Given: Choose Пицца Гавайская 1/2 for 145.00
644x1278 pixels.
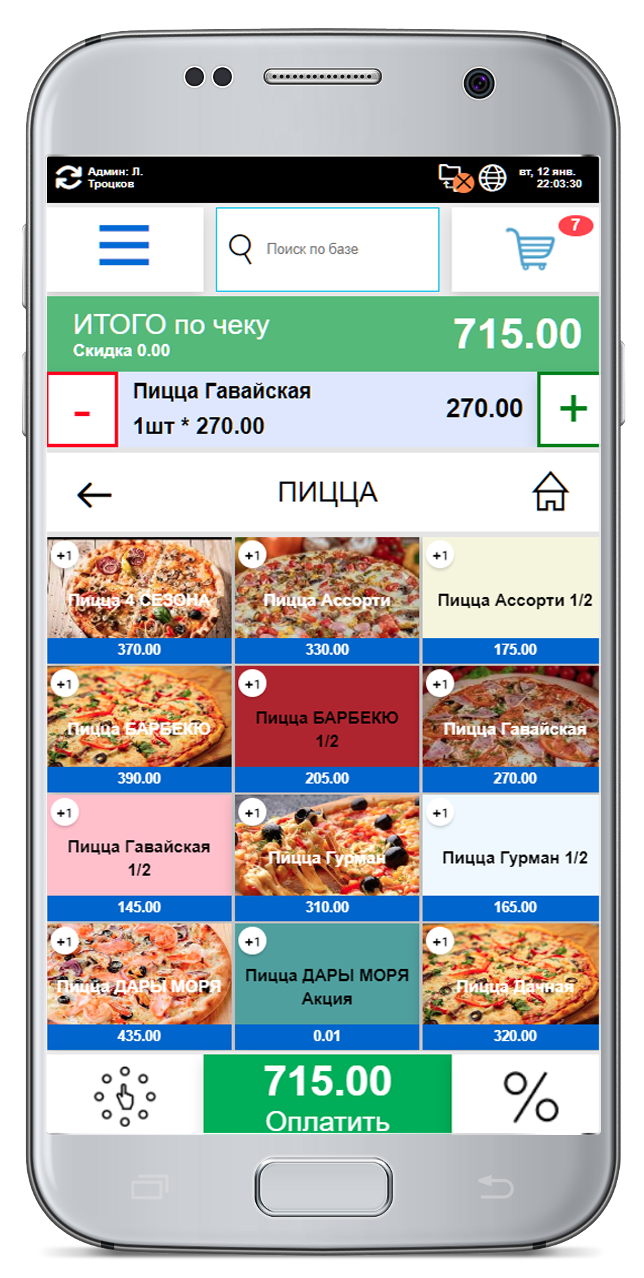Looking at the screenshot, I should 139,857.
